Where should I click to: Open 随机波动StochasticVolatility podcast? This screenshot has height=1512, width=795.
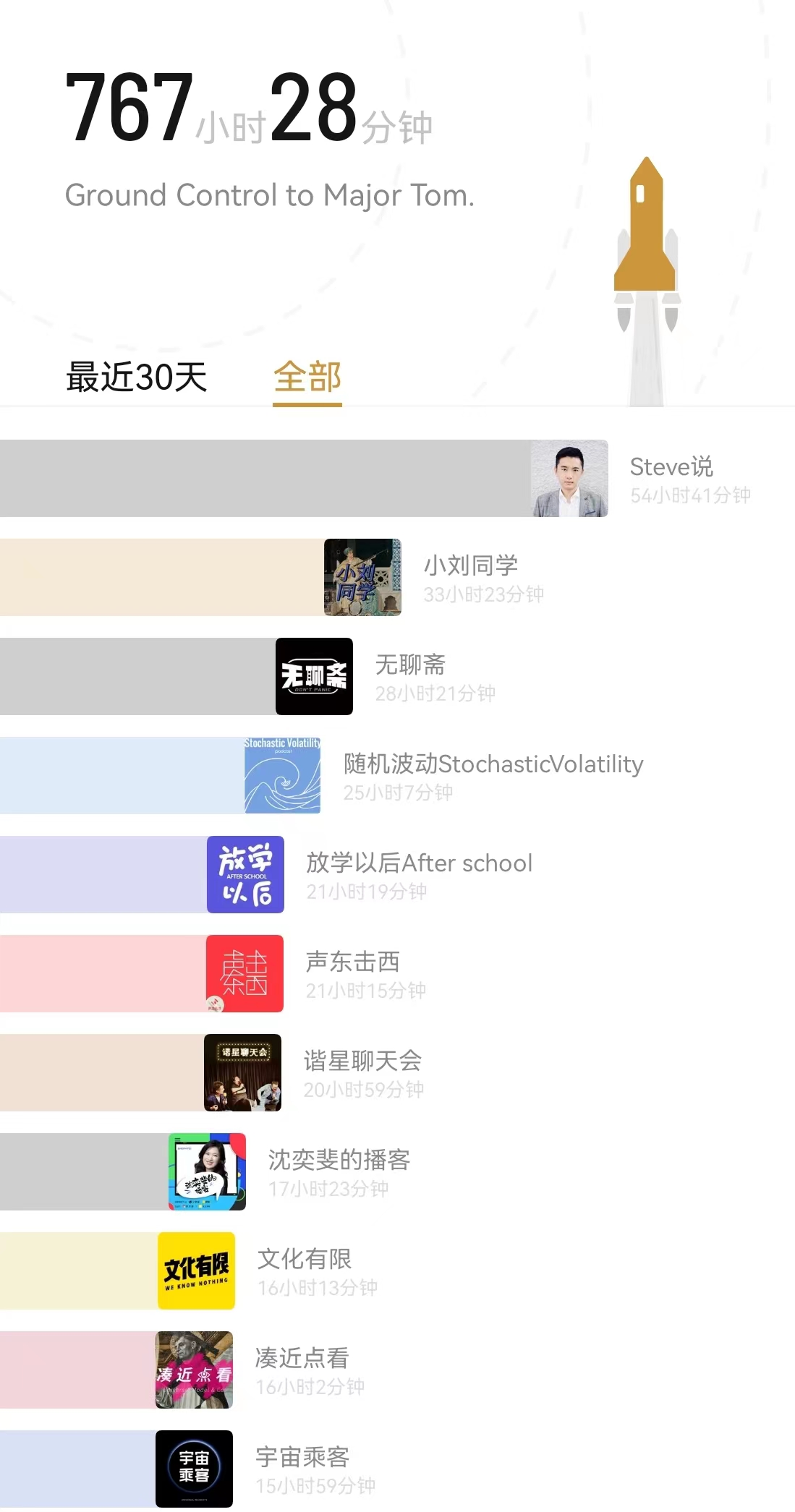(x=493, y=764)
